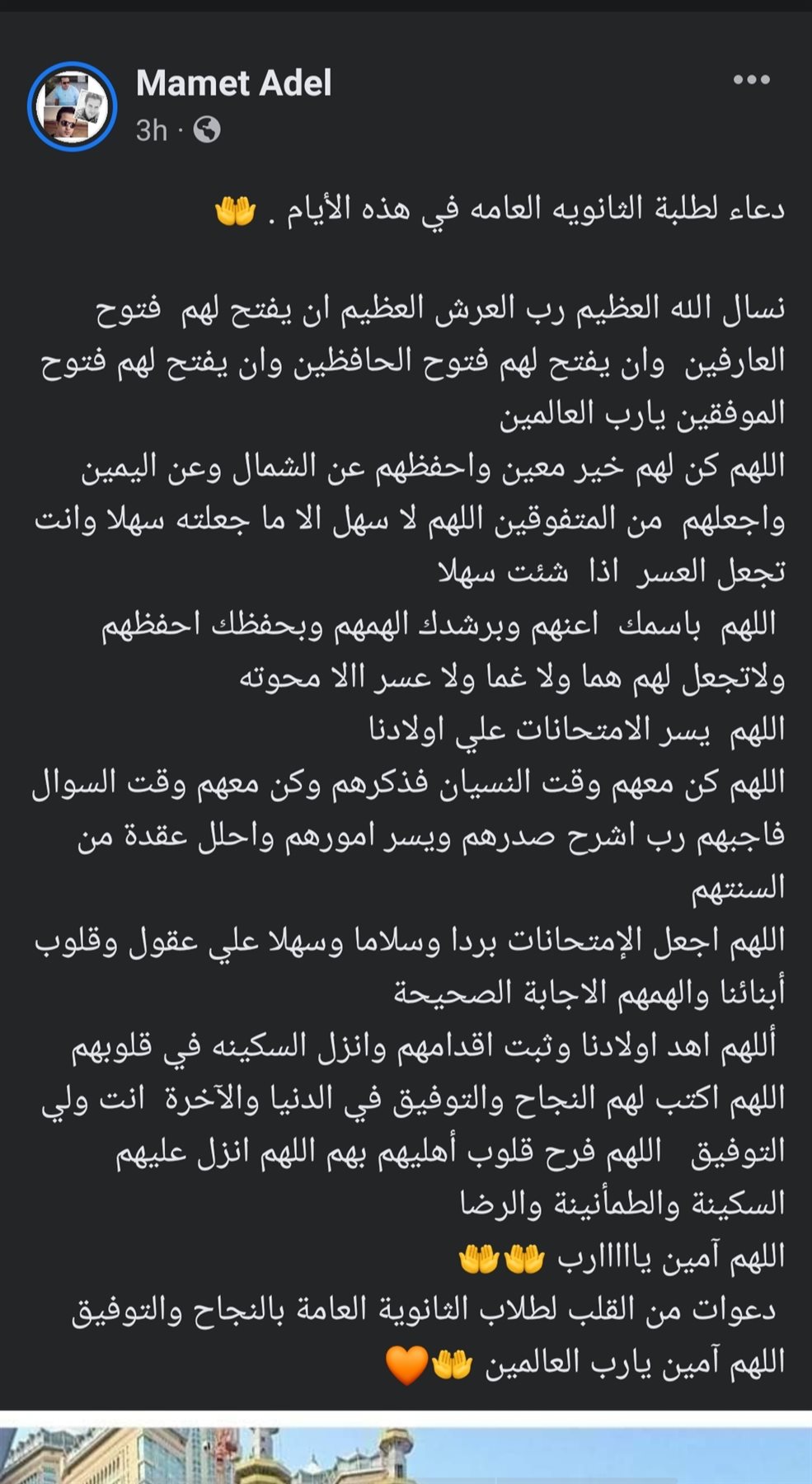Open the three-dot post options menu
812x1484 pixels.
[x=751, y=80]
